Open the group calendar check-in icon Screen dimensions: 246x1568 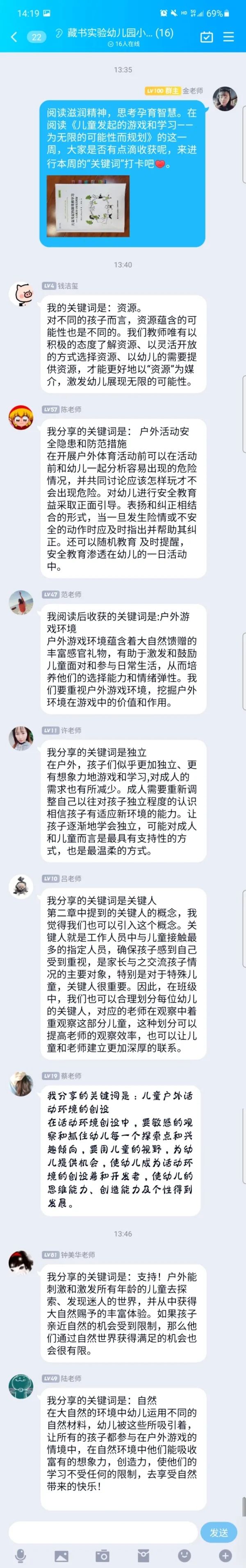coord(207,37)
